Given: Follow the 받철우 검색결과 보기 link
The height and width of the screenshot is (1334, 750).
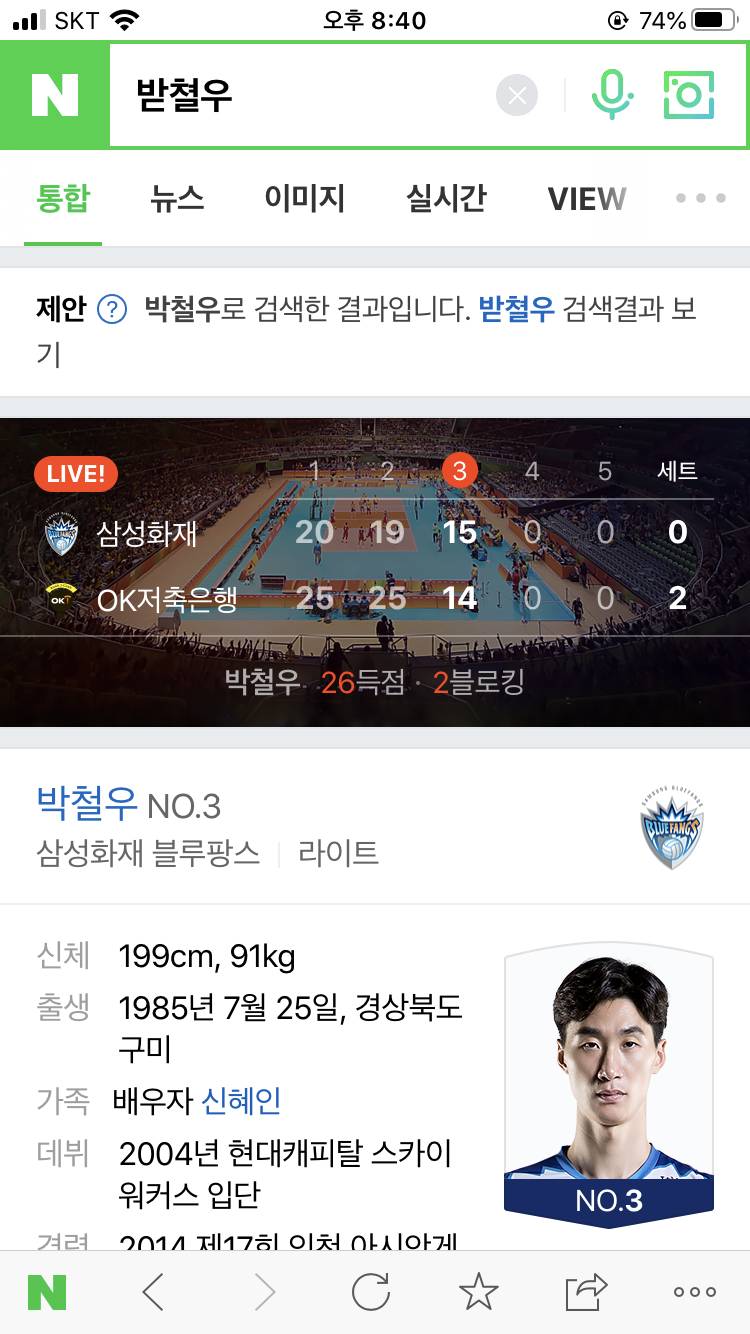Looking at the screenshot, I should 516,310.
